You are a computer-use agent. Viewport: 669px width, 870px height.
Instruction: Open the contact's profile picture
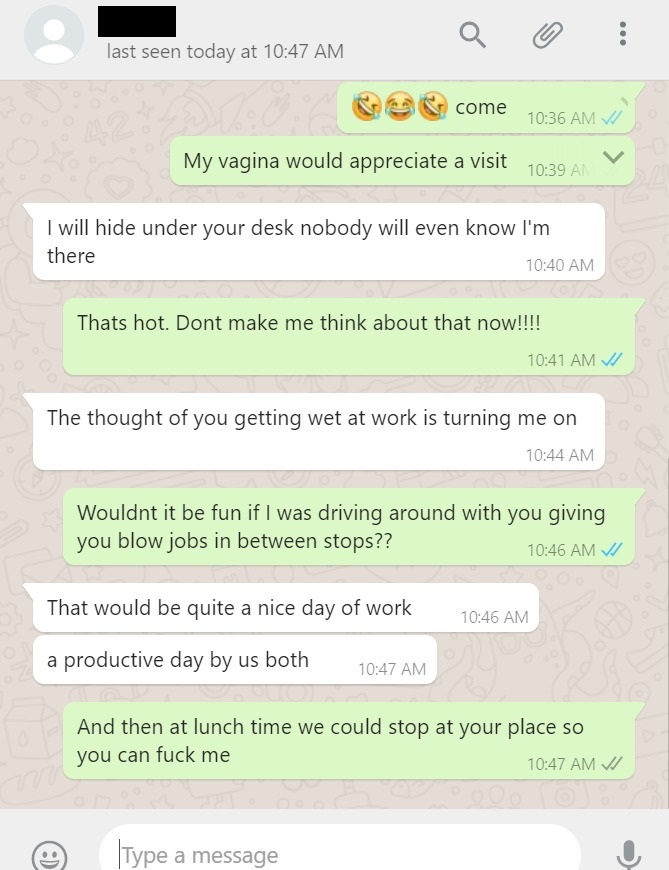[x=53, y=36]
